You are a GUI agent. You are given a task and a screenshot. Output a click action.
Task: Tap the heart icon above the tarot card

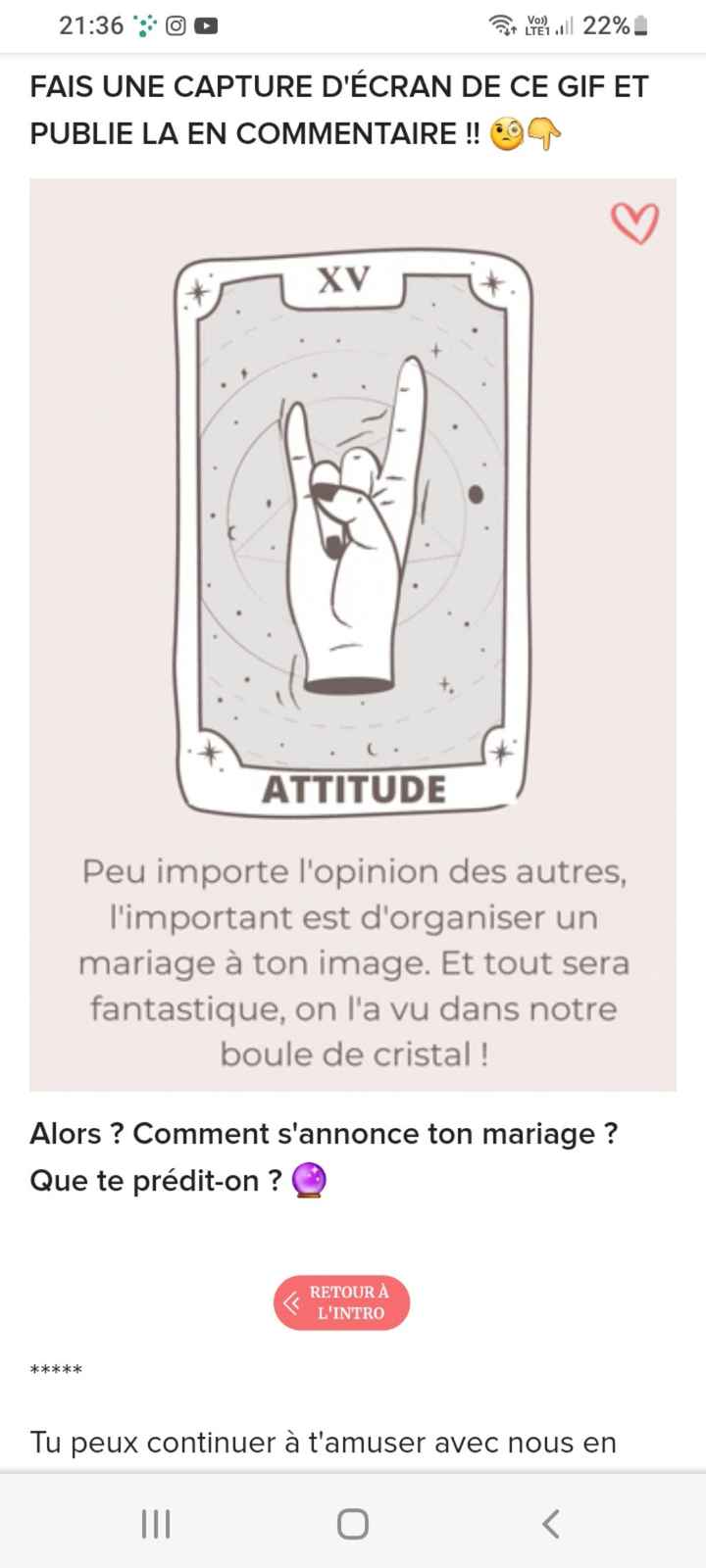coord(633,223)
